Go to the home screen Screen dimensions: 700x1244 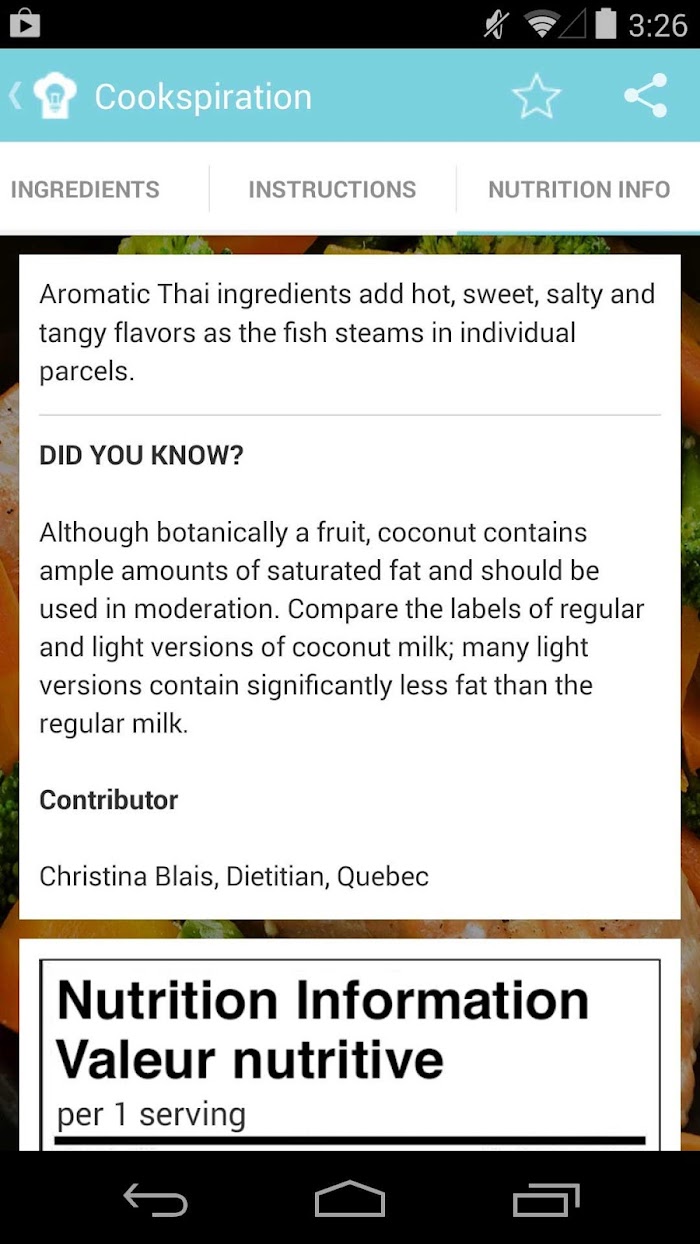(x=350, y=1198)
